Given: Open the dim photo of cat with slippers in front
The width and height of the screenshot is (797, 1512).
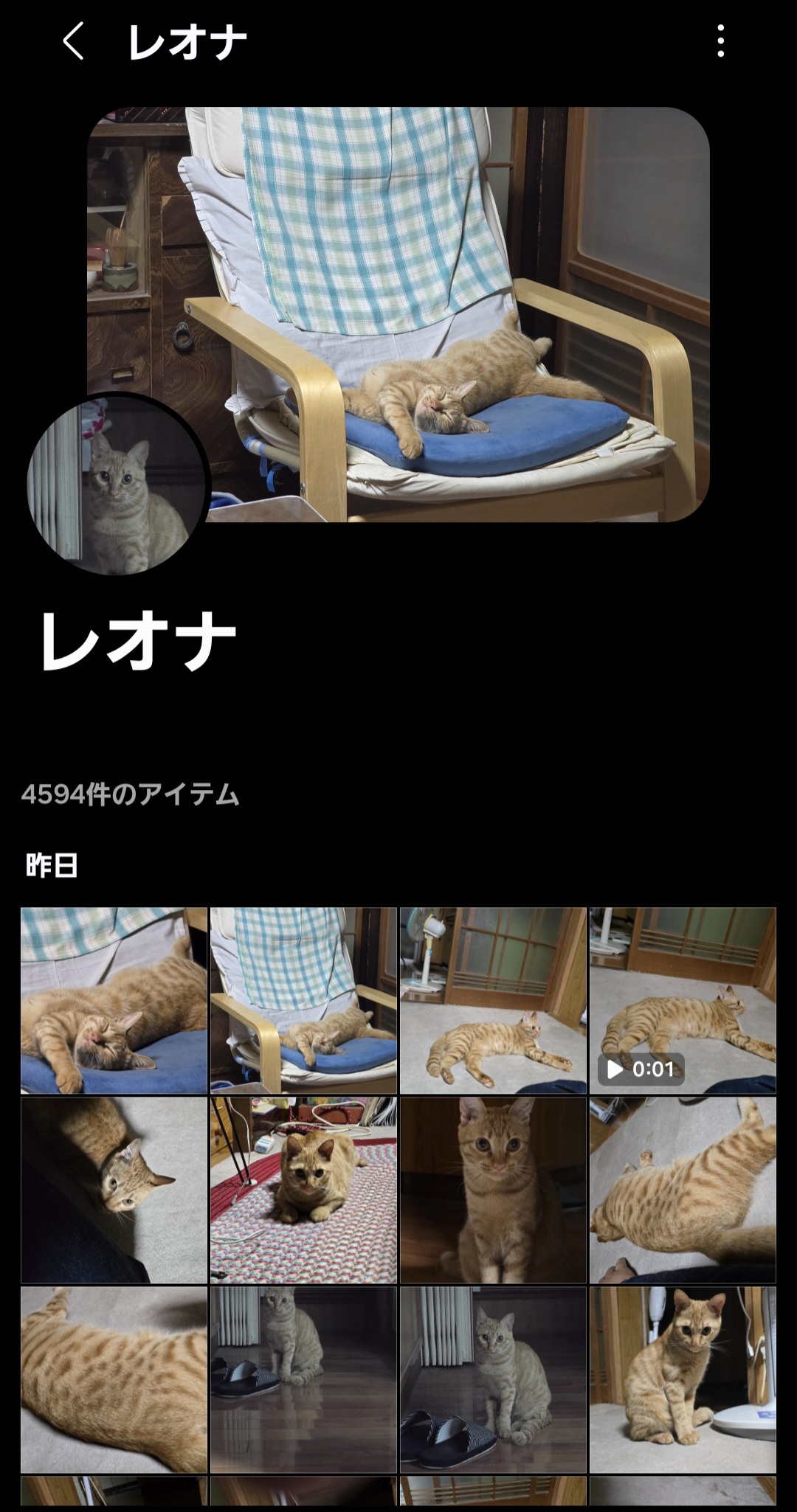Looking at the screenshot, I should tap(493, 1379).
